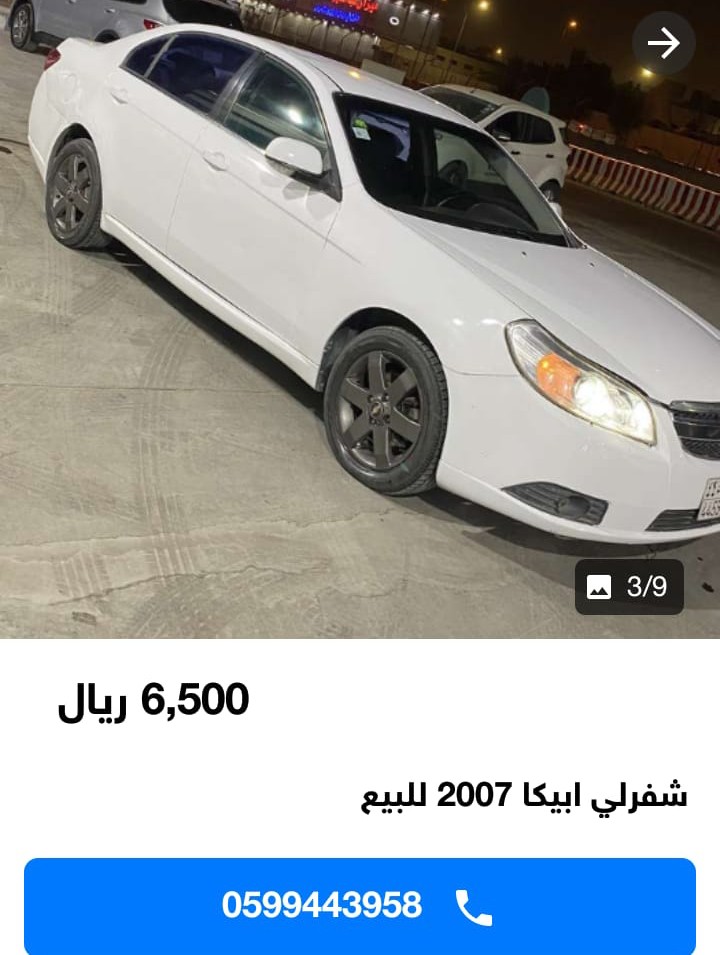
Task: Tap the back arrow over the car photo
Action: tap(663, 43)
